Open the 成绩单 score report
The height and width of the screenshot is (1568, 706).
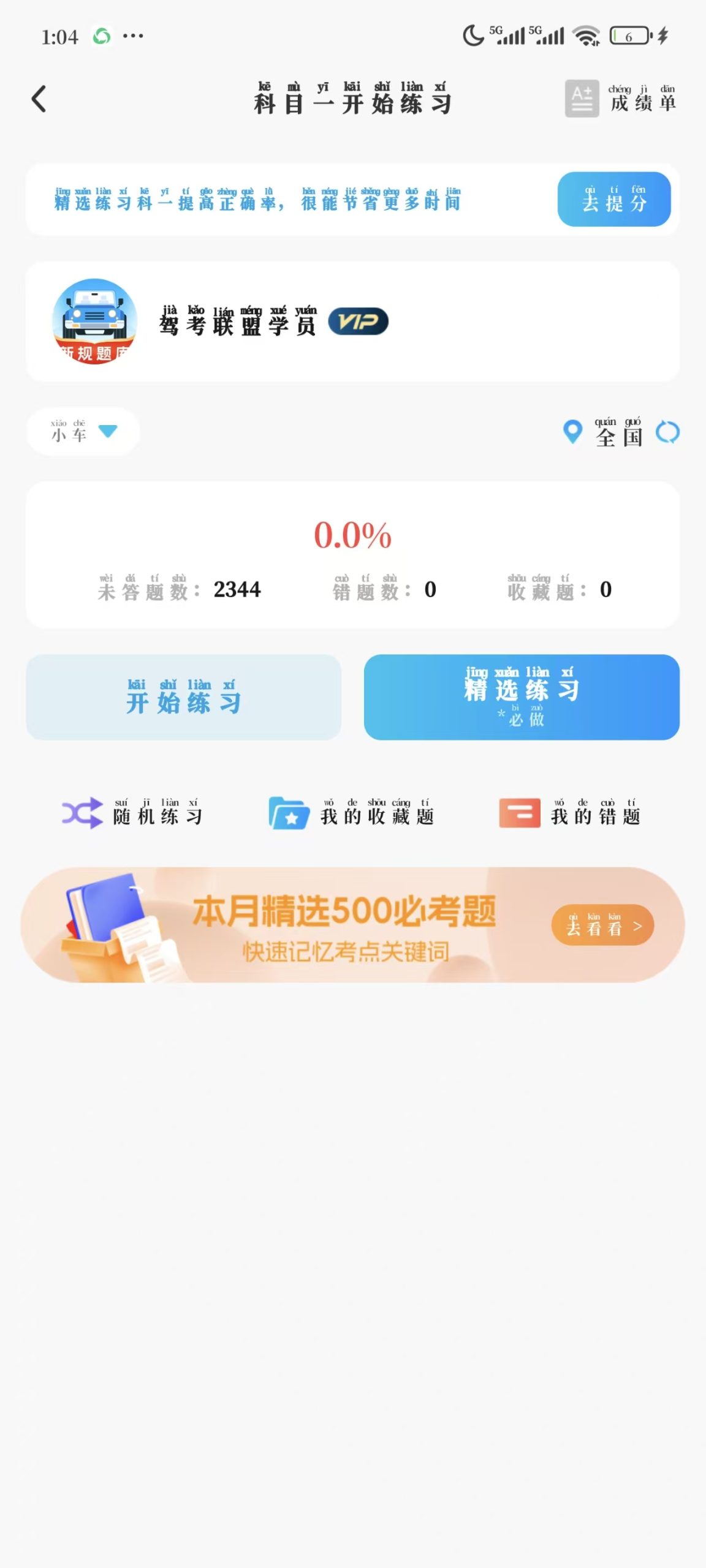(620, 99)
